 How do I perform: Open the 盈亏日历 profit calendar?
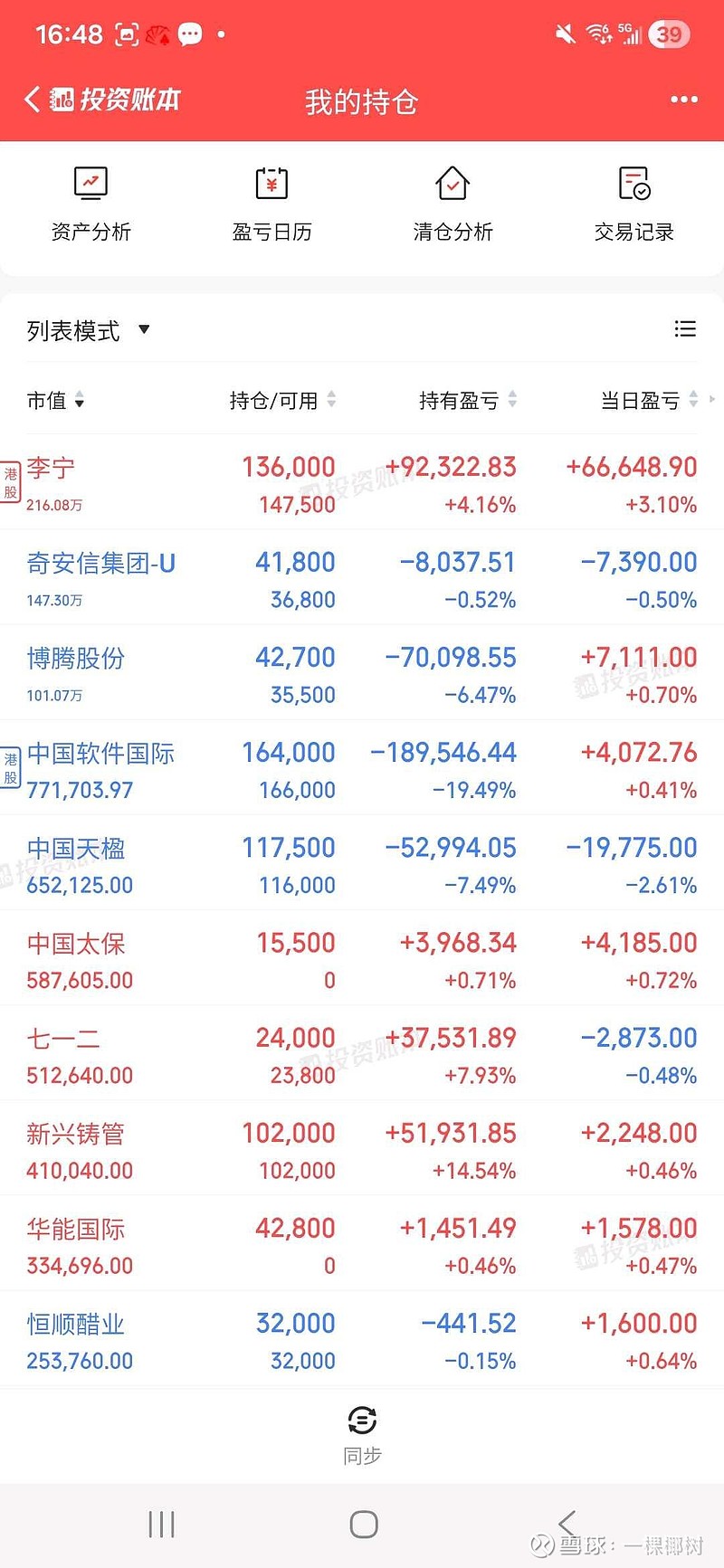[271, 201]
